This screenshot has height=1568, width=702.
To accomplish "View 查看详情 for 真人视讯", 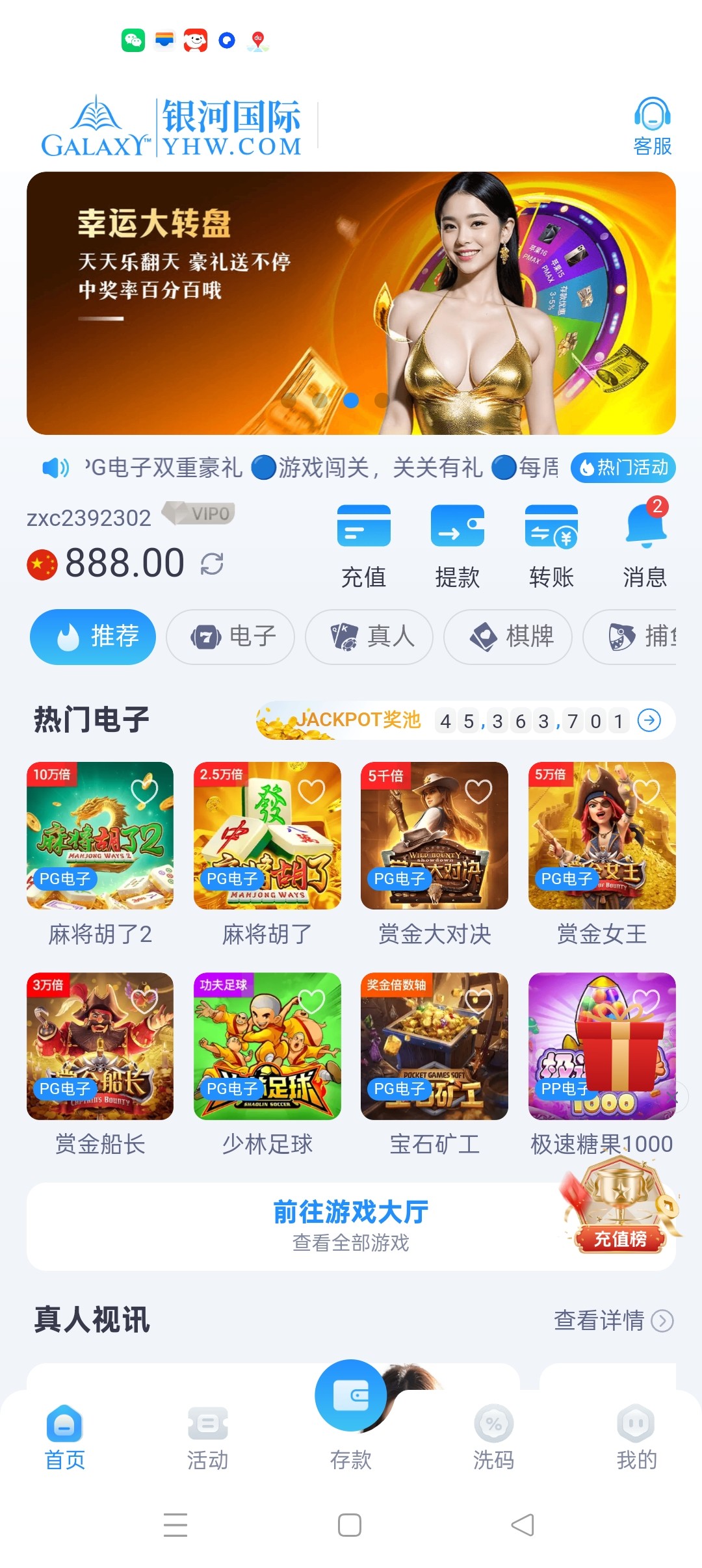I will pos(613,1320).
